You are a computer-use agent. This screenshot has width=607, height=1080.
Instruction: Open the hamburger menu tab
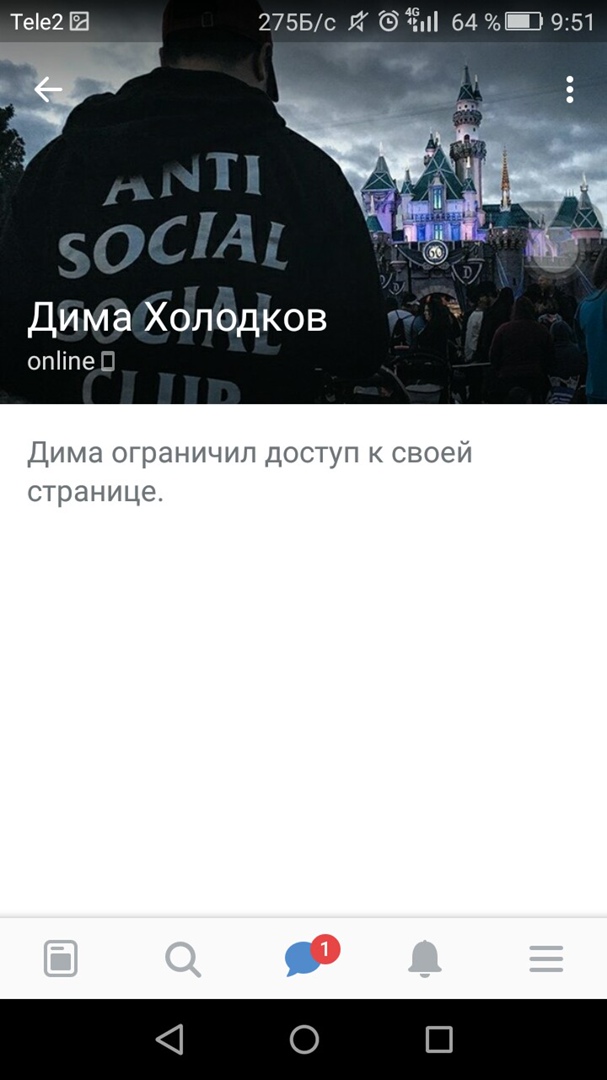(546, 960)
